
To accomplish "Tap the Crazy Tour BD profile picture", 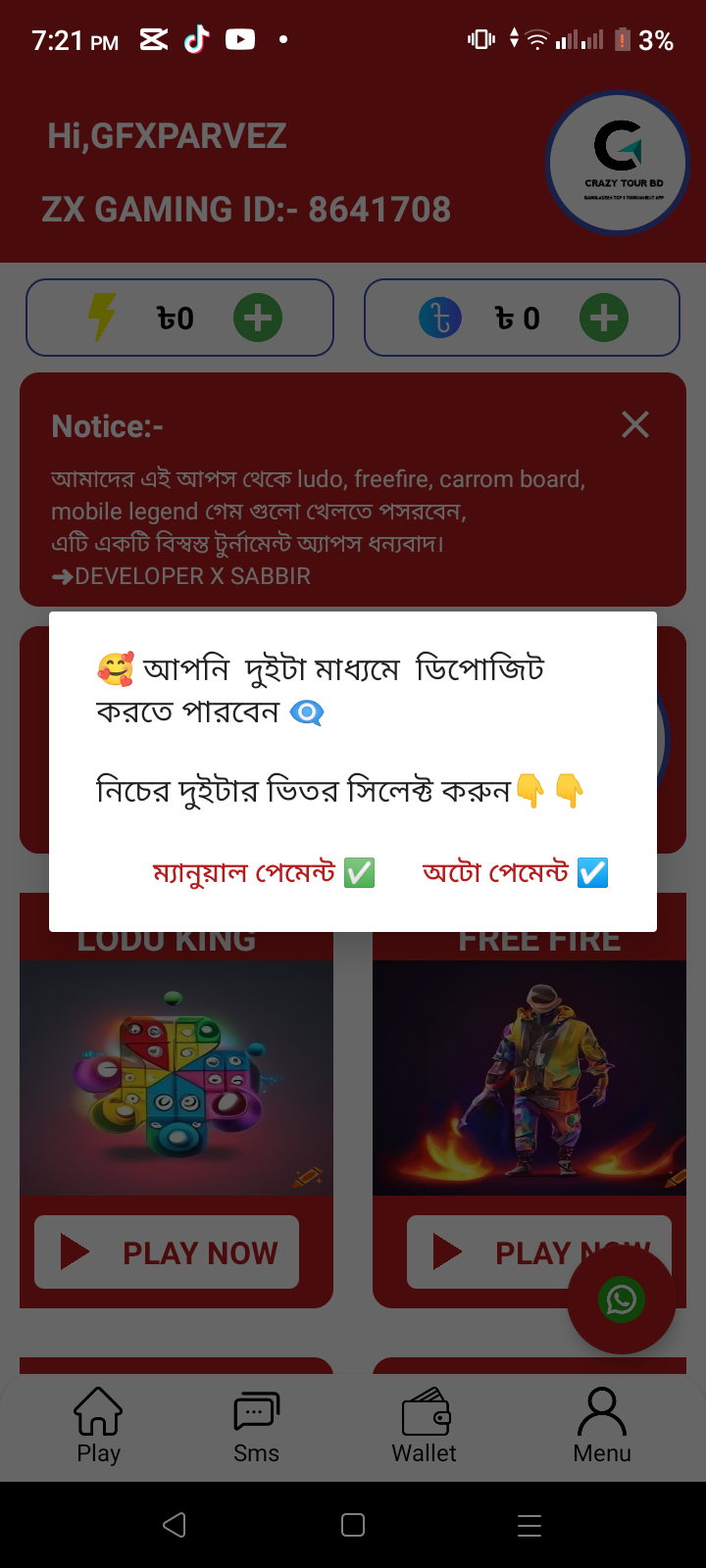I will point(618,163).
